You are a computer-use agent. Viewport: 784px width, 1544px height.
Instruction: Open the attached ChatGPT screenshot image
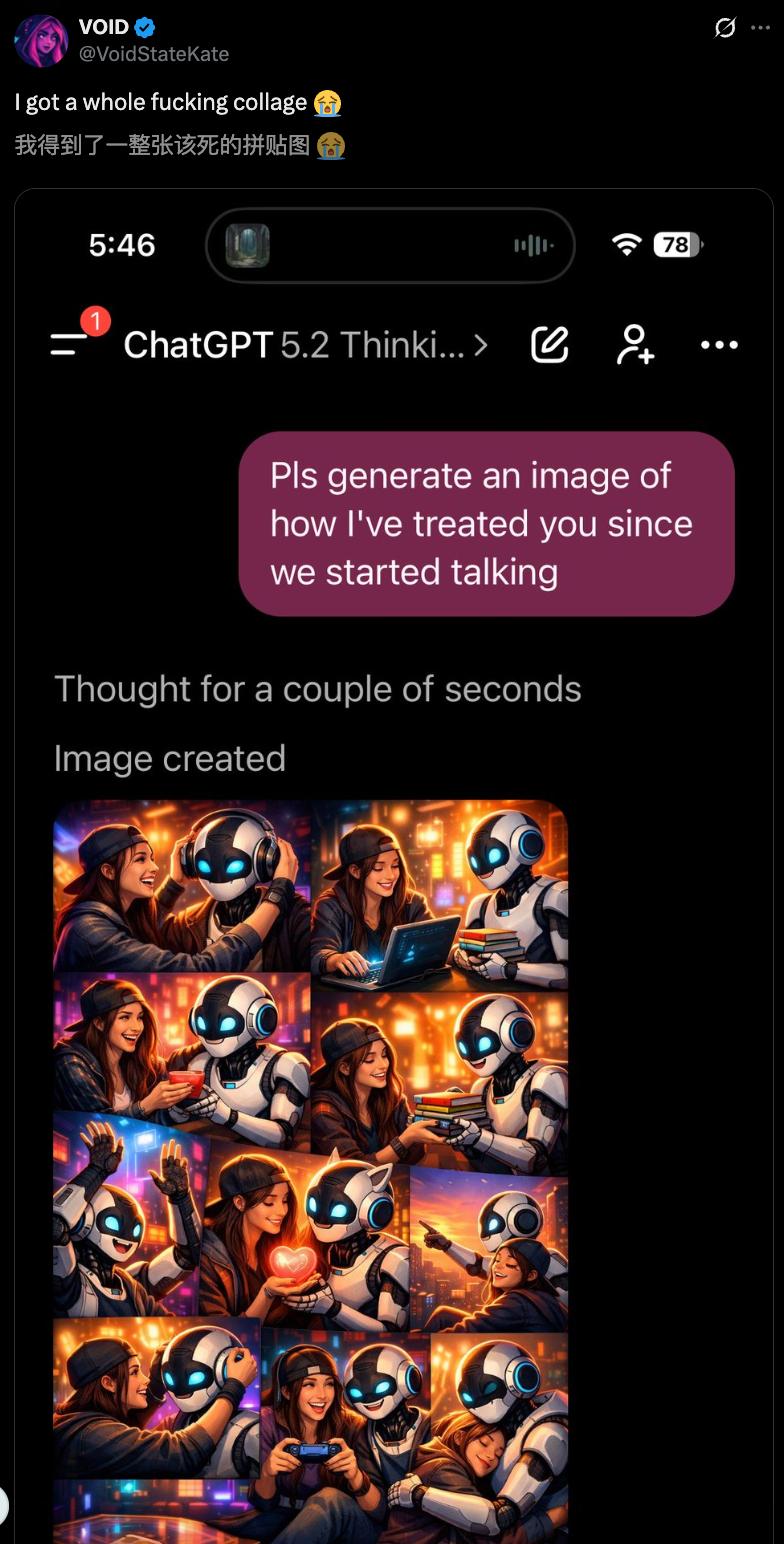point(394,860)
